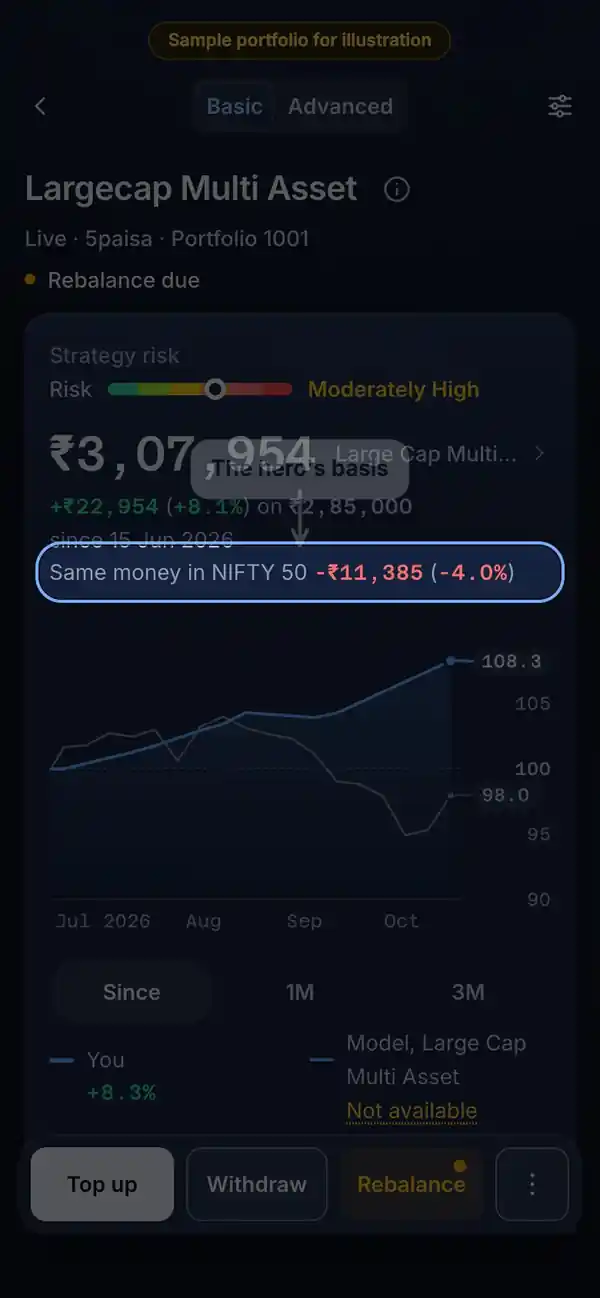Open the more options menu

(532, 1184)
